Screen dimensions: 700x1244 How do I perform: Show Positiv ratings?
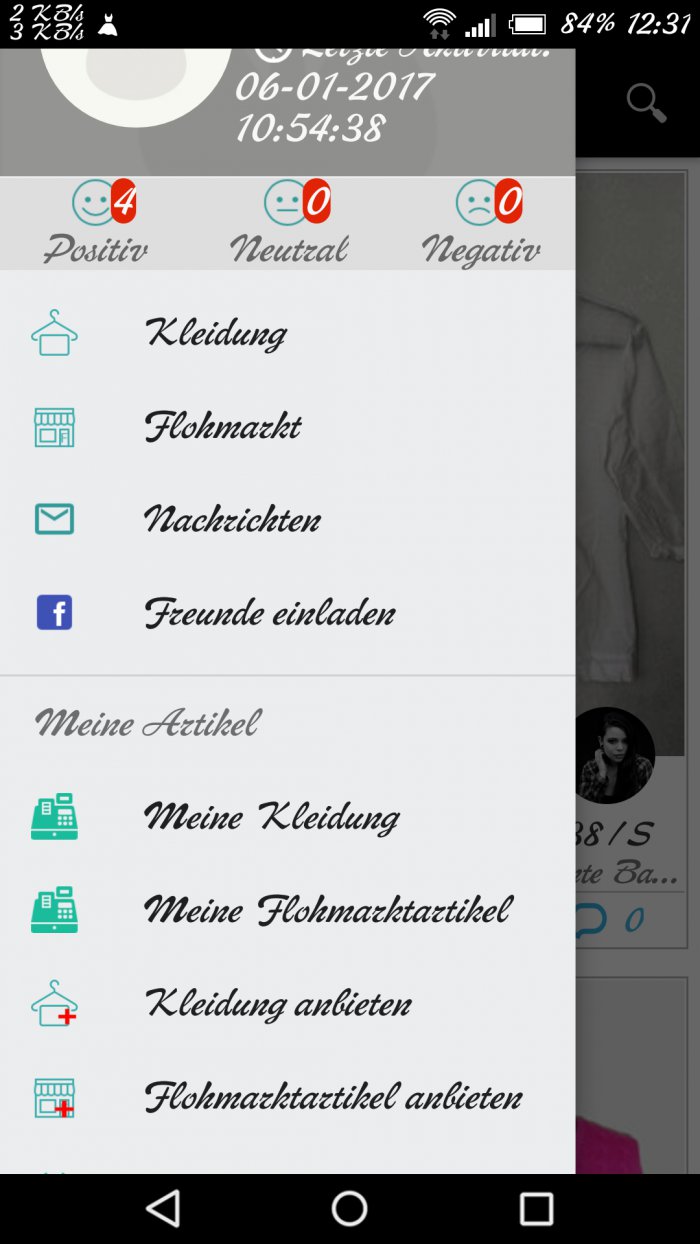(x=96, y=224)
